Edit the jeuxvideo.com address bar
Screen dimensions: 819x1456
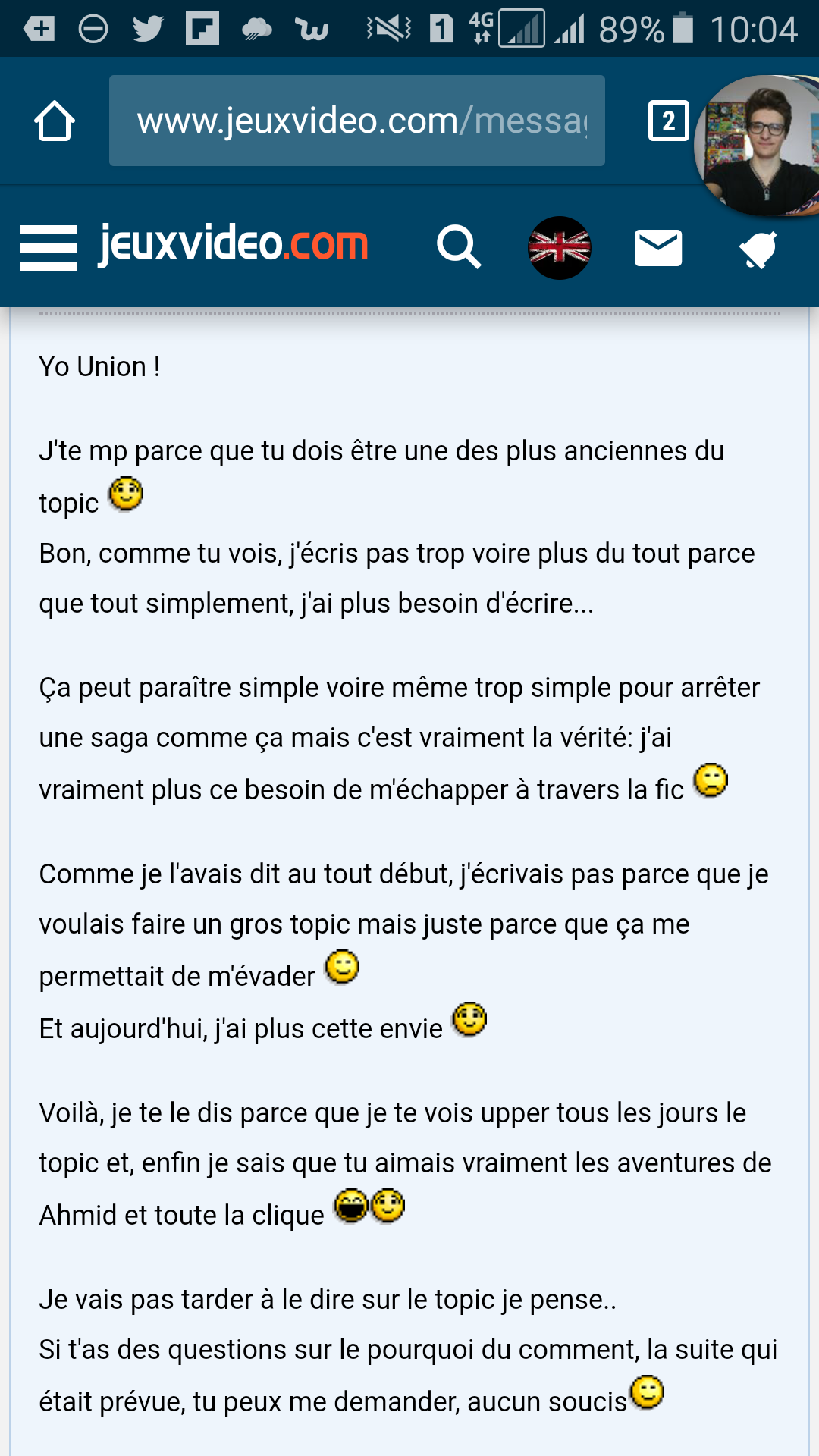[356, 121]
